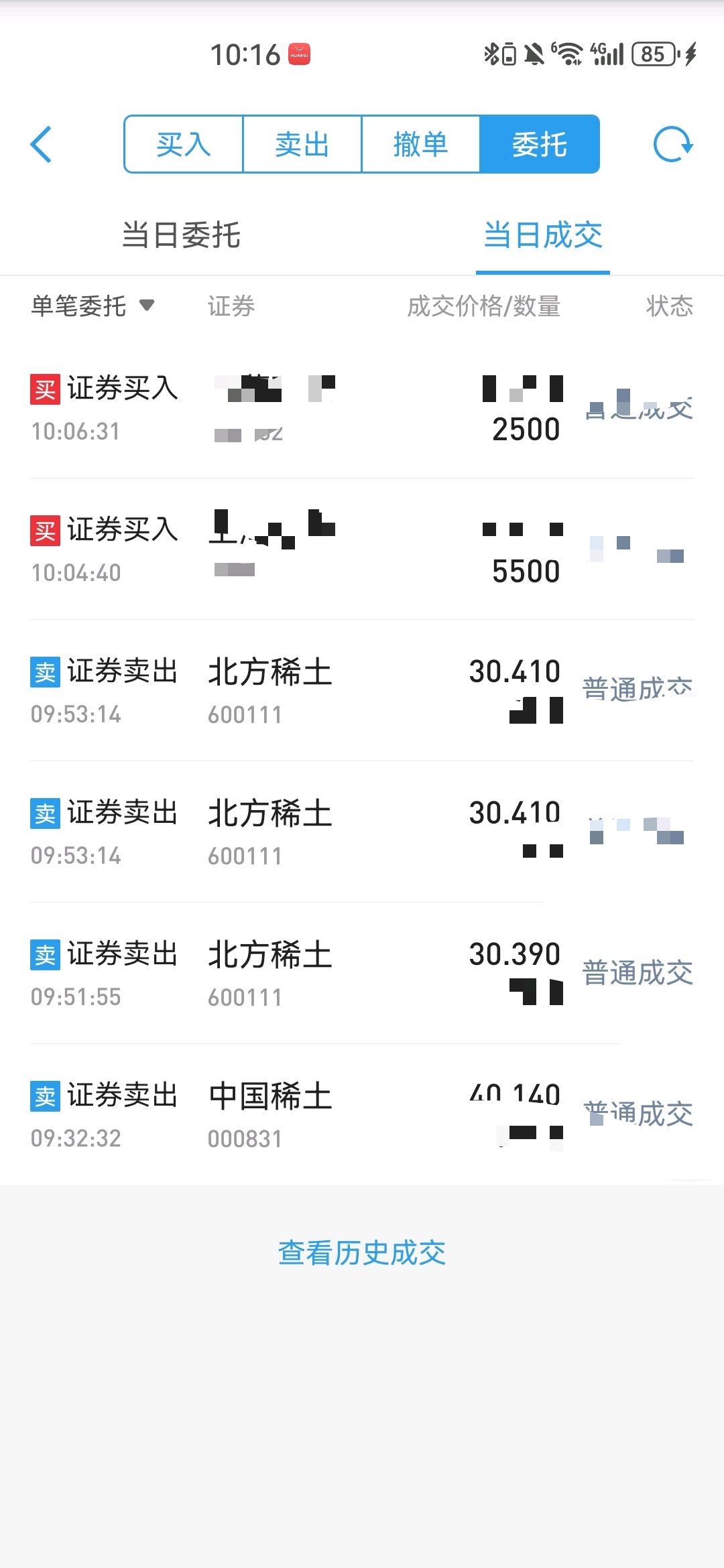Refresh the trade list
The width and height of the screenshot is (724, 1568).
[673, 144]
